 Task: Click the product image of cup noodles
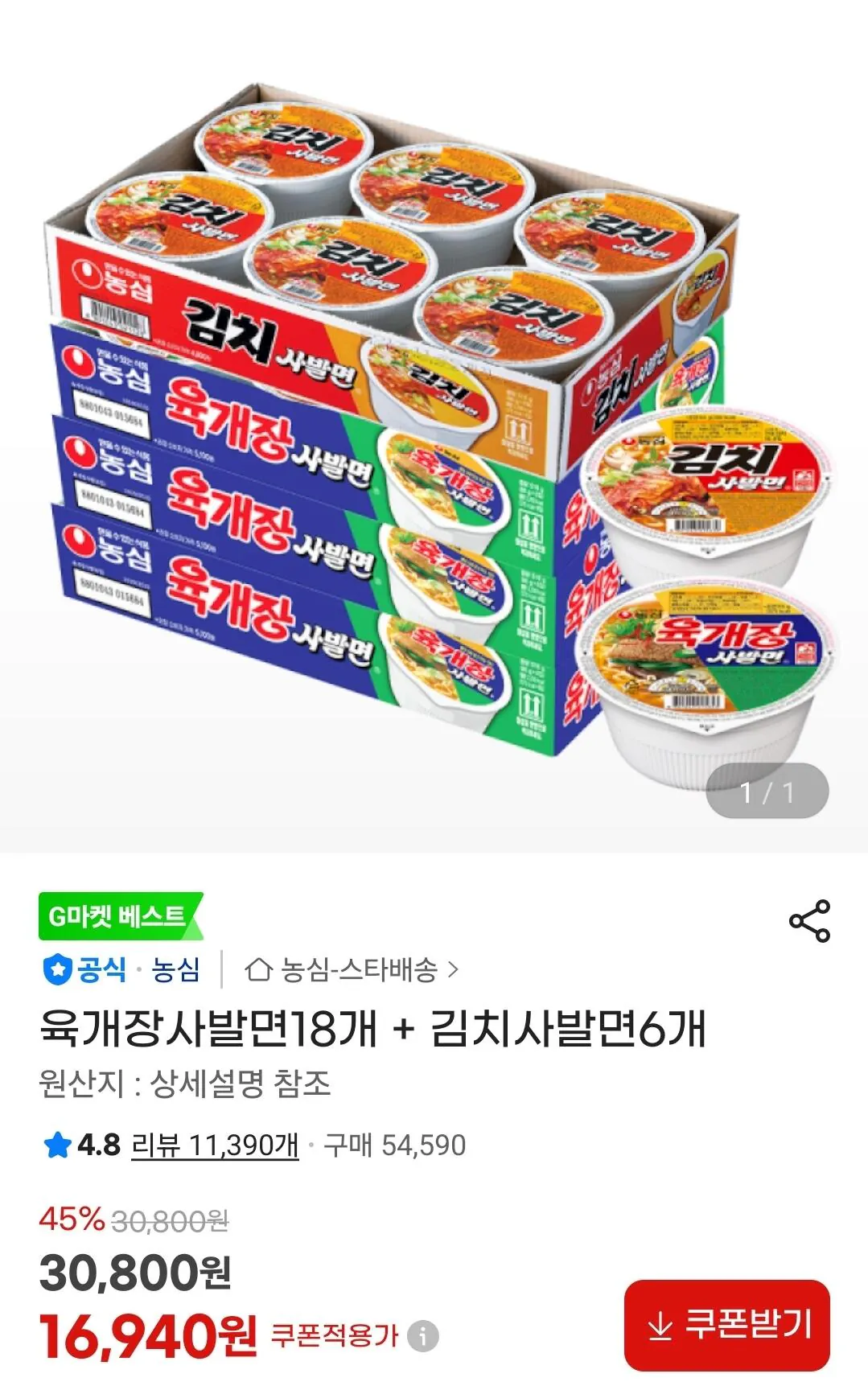click(434, 434)
